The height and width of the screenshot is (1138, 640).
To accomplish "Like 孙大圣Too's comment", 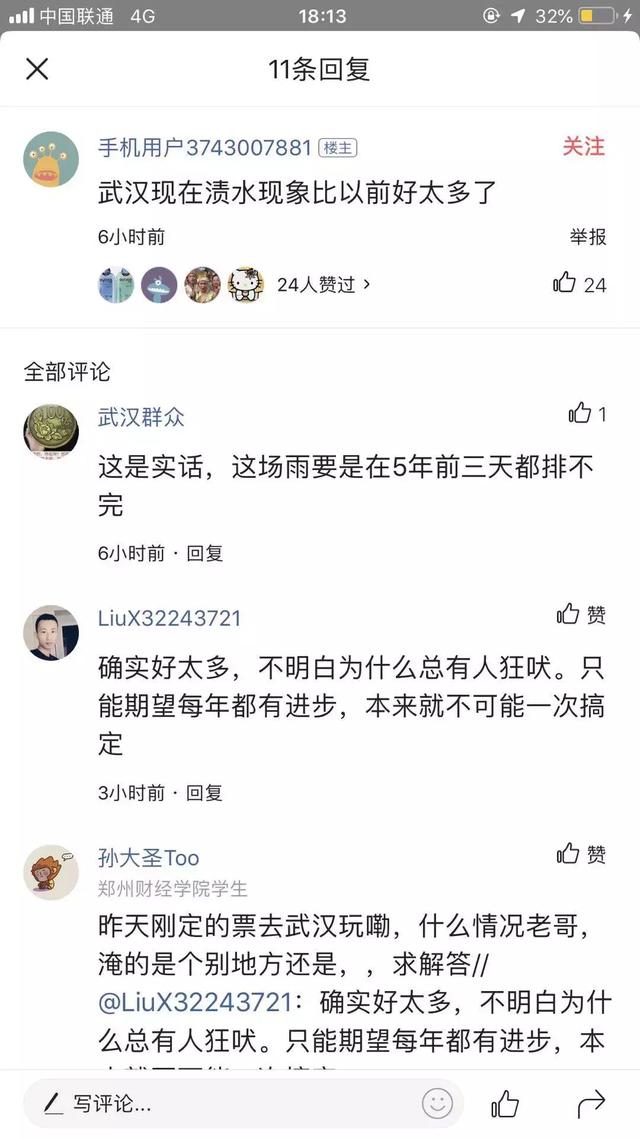I will point(581,854).
